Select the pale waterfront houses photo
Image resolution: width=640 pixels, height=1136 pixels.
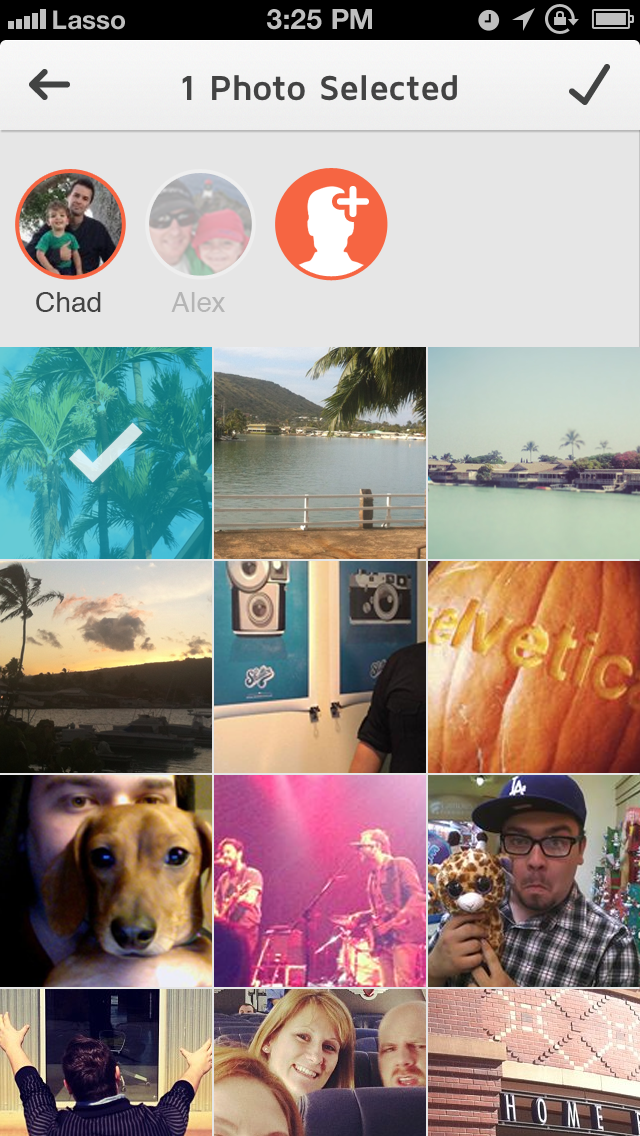534,452
